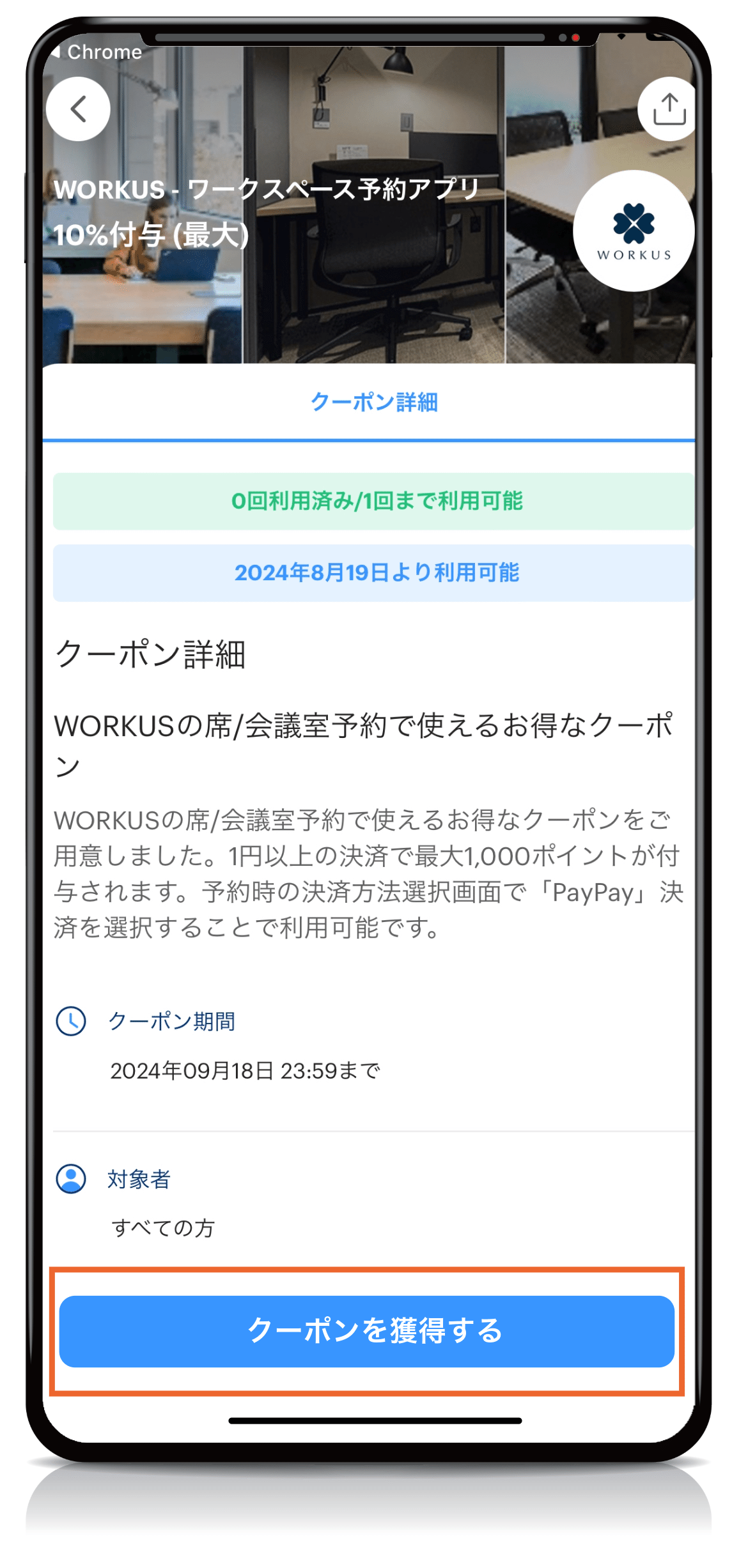This screenshot has width=748, height=1568.
Task: Expand the クーポン期間 details row
Action: tap(171, 1020)
